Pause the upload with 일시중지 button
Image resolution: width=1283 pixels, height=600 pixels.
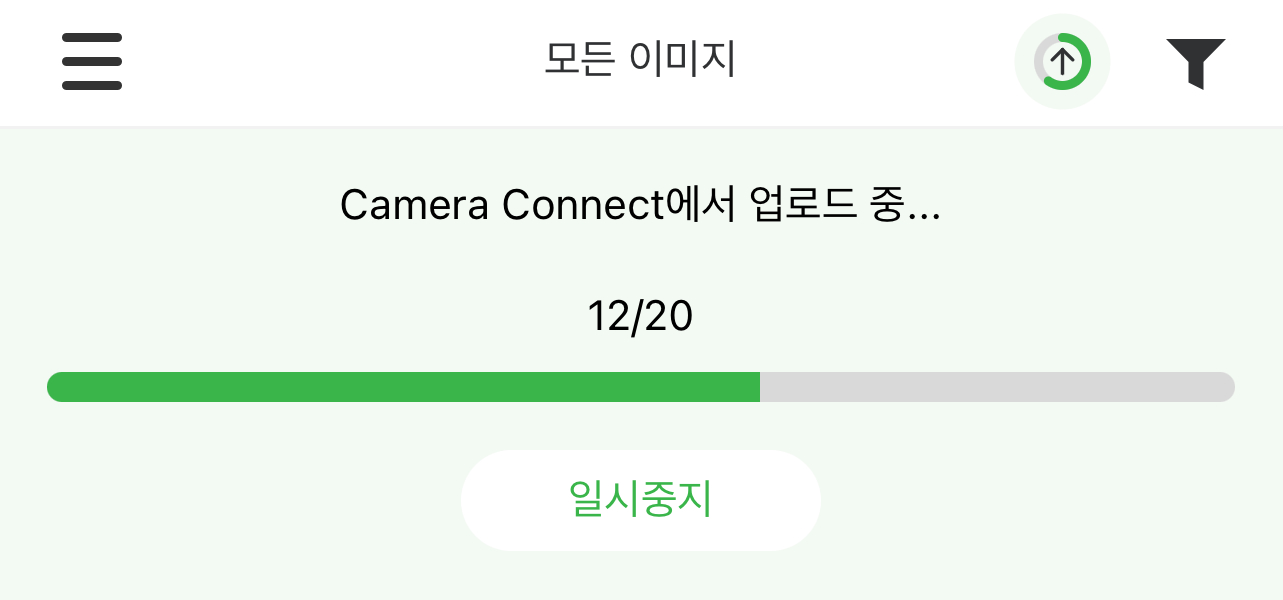[x=640, y=500]
